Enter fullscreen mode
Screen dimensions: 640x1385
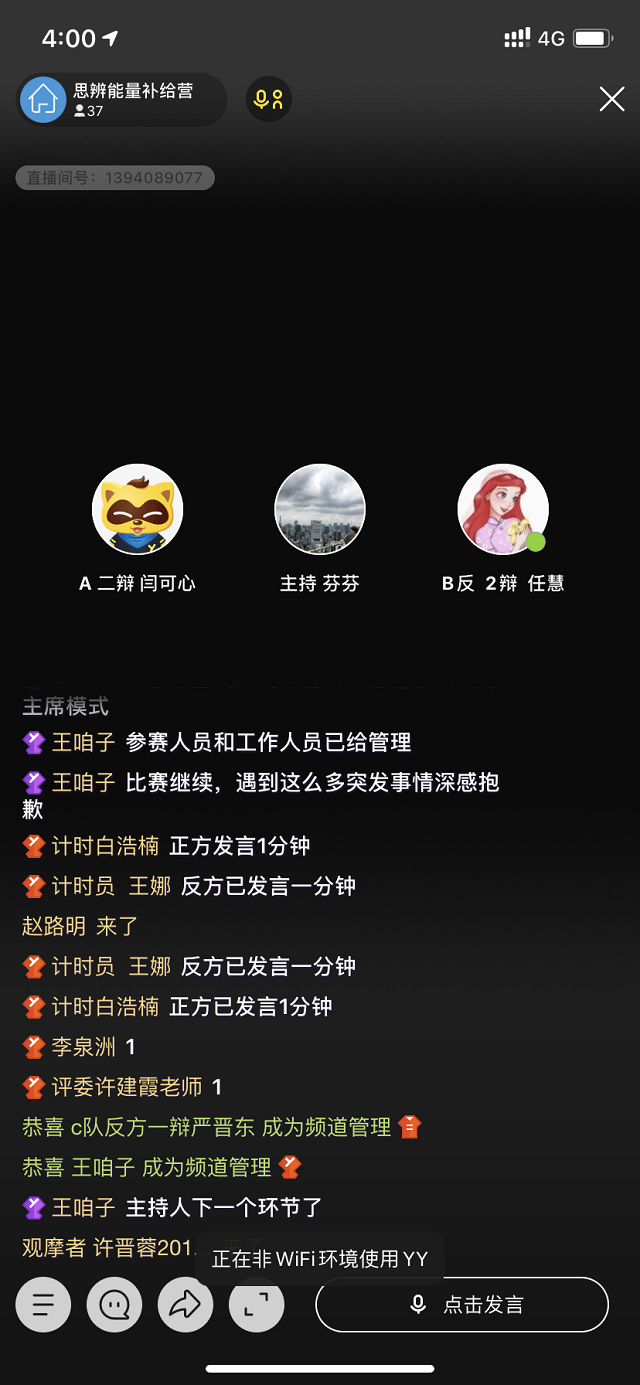(x=256, y=1304)
